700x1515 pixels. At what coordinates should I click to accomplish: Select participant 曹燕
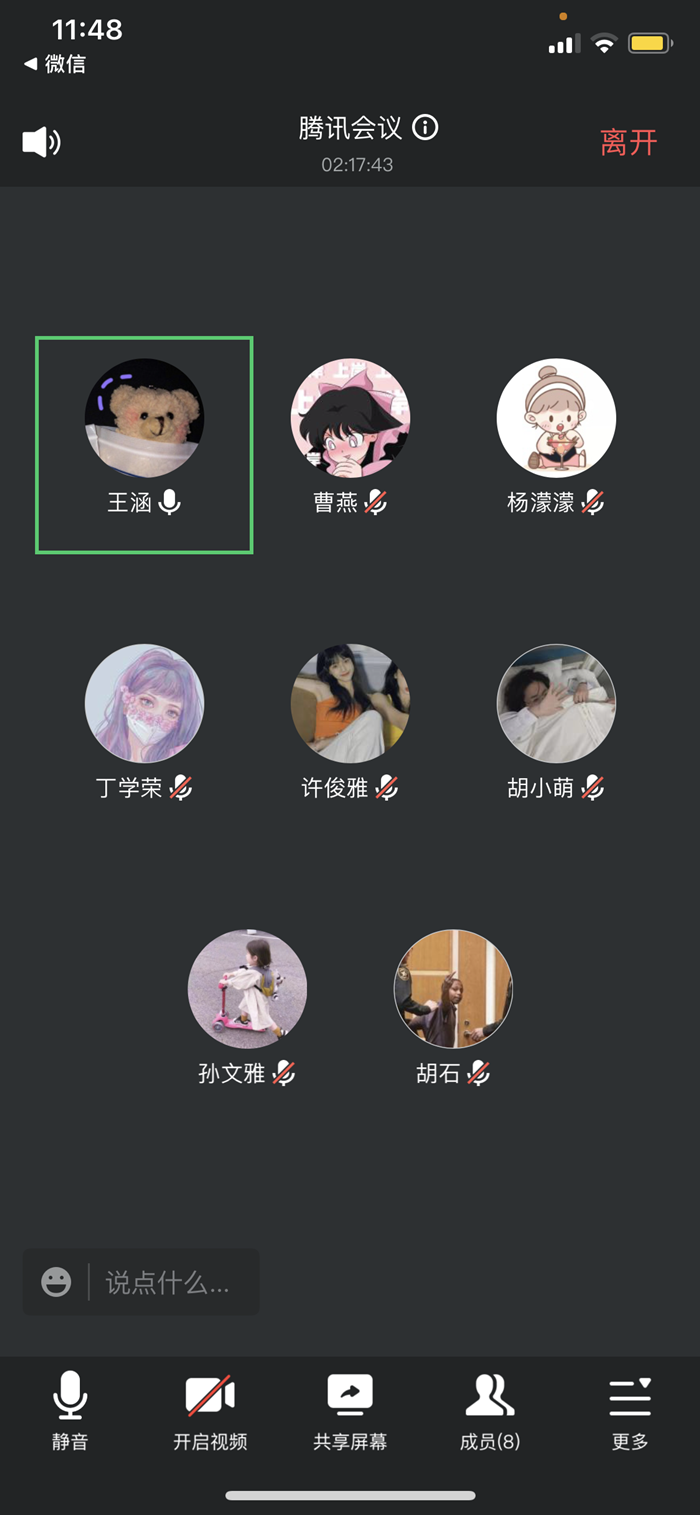tap(350, 418)
